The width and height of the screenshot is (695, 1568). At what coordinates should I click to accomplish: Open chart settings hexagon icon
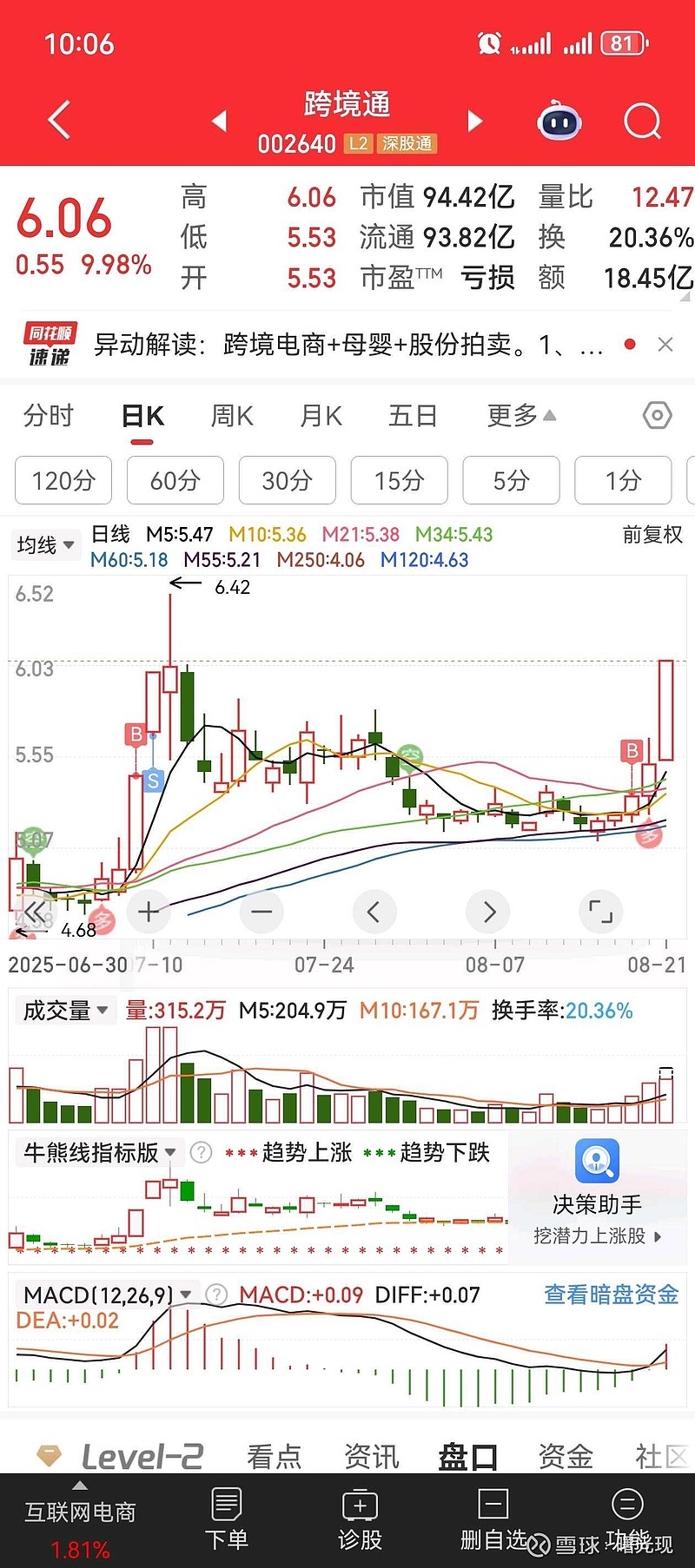[x=658, y=416]
